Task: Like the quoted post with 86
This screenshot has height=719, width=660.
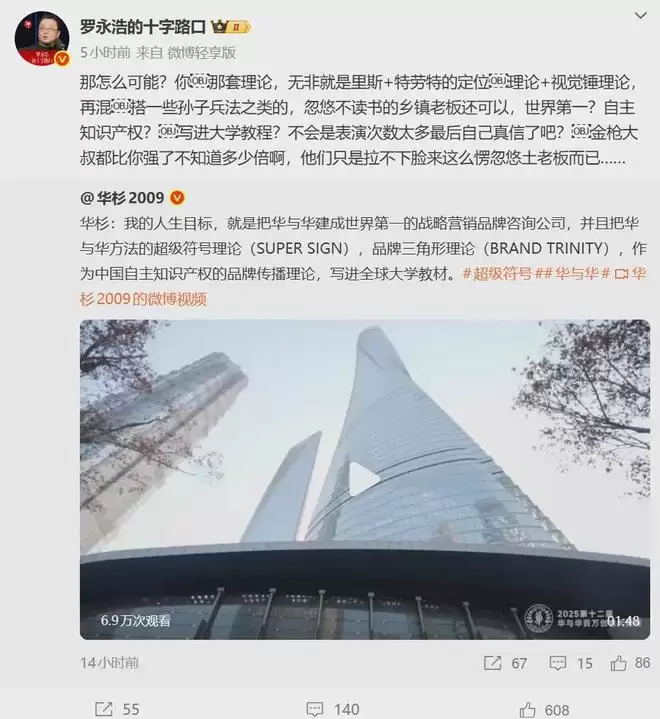Action: 630,662
